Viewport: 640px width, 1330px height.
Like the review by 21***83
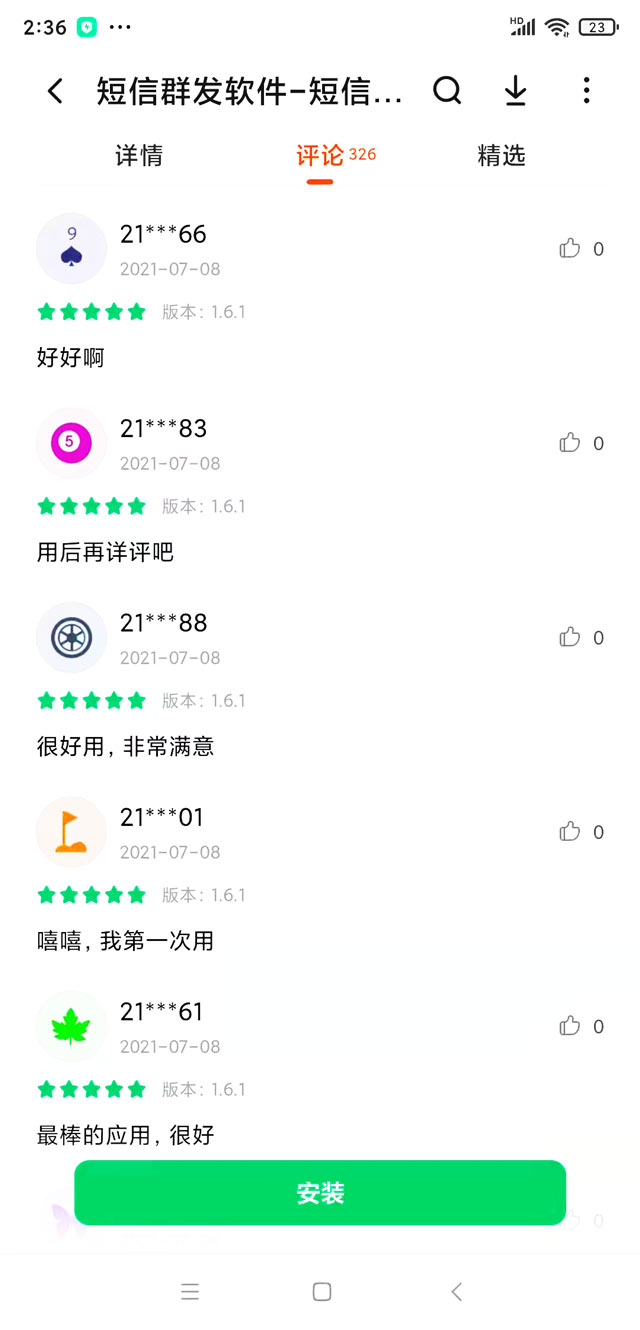570,443
